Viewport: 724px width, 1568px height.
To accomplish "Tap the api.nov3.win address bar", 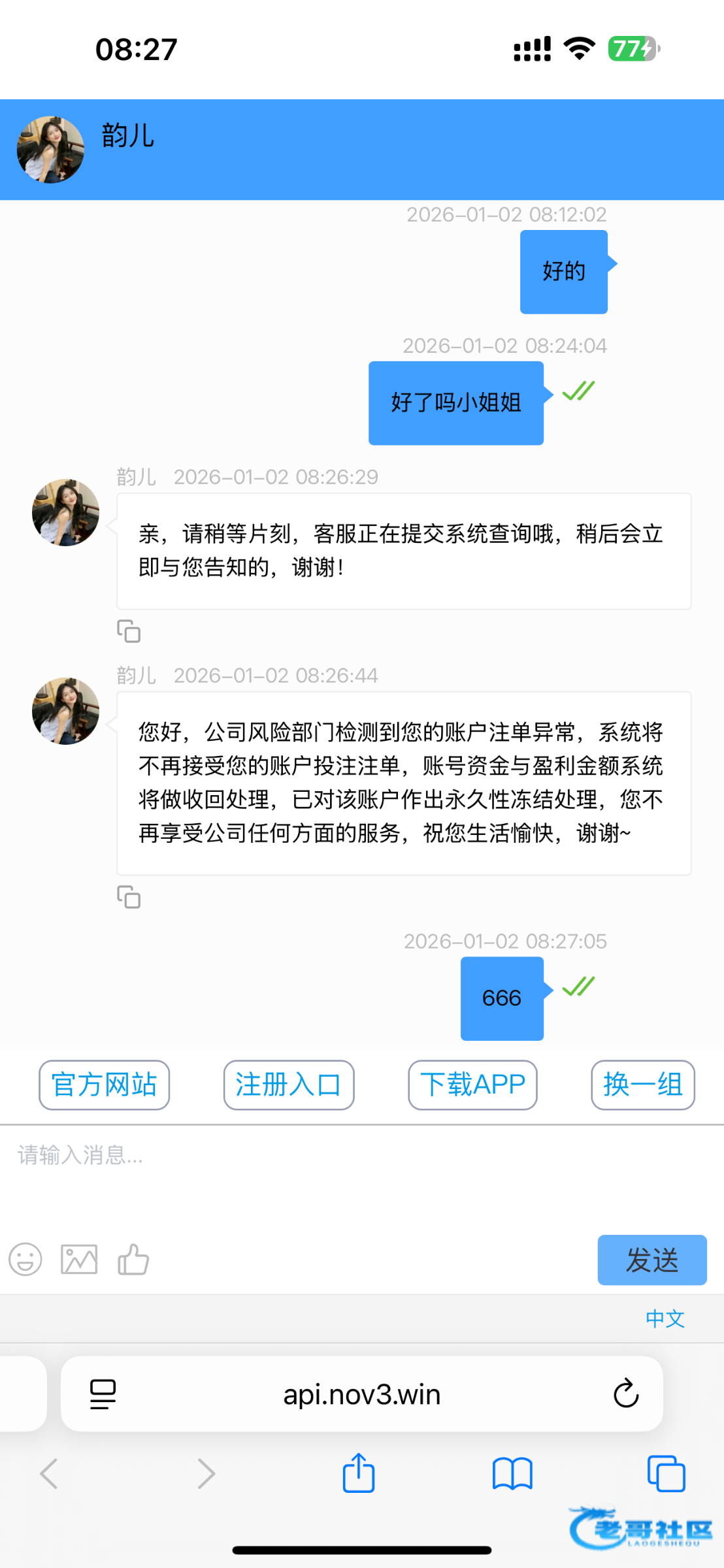I will pos(361,1394).
